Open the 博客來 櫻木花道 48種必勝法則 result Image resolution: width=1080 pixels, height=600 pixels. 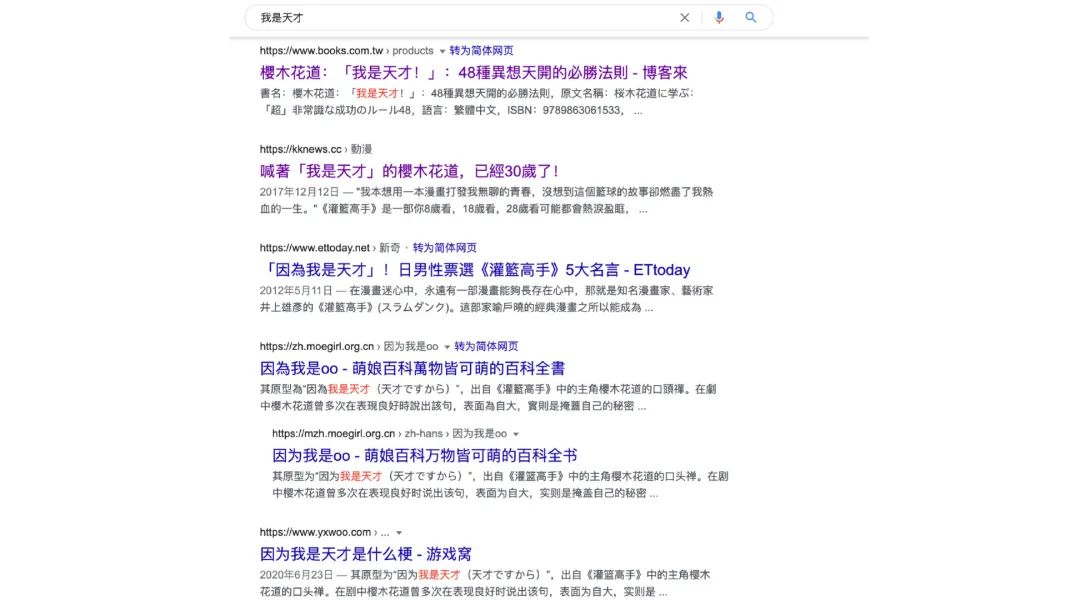pos(473,73)
